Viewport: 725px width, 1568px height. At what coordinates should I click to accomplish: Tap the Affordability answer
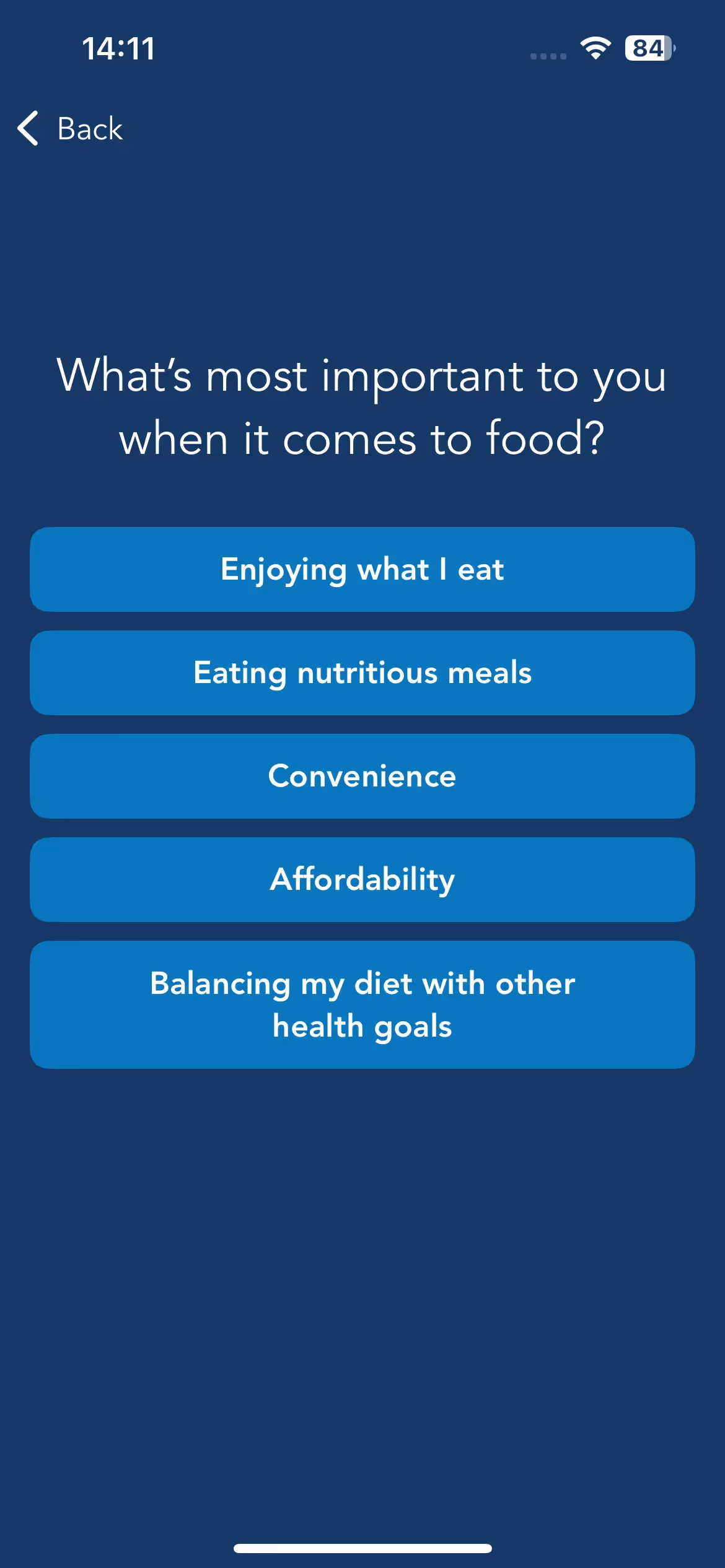[362, 879]
